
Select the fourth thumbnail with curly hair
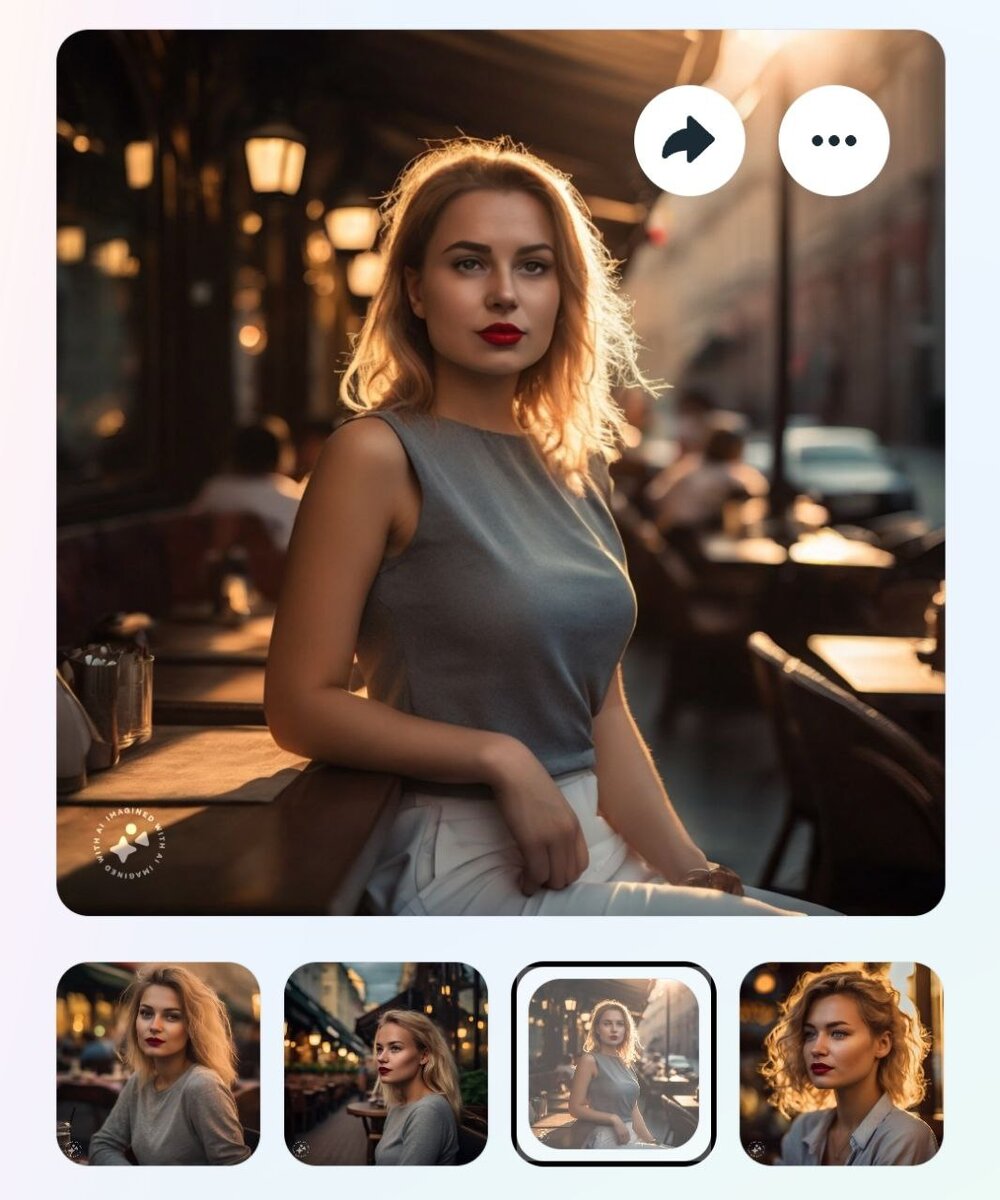point(841,1063)
